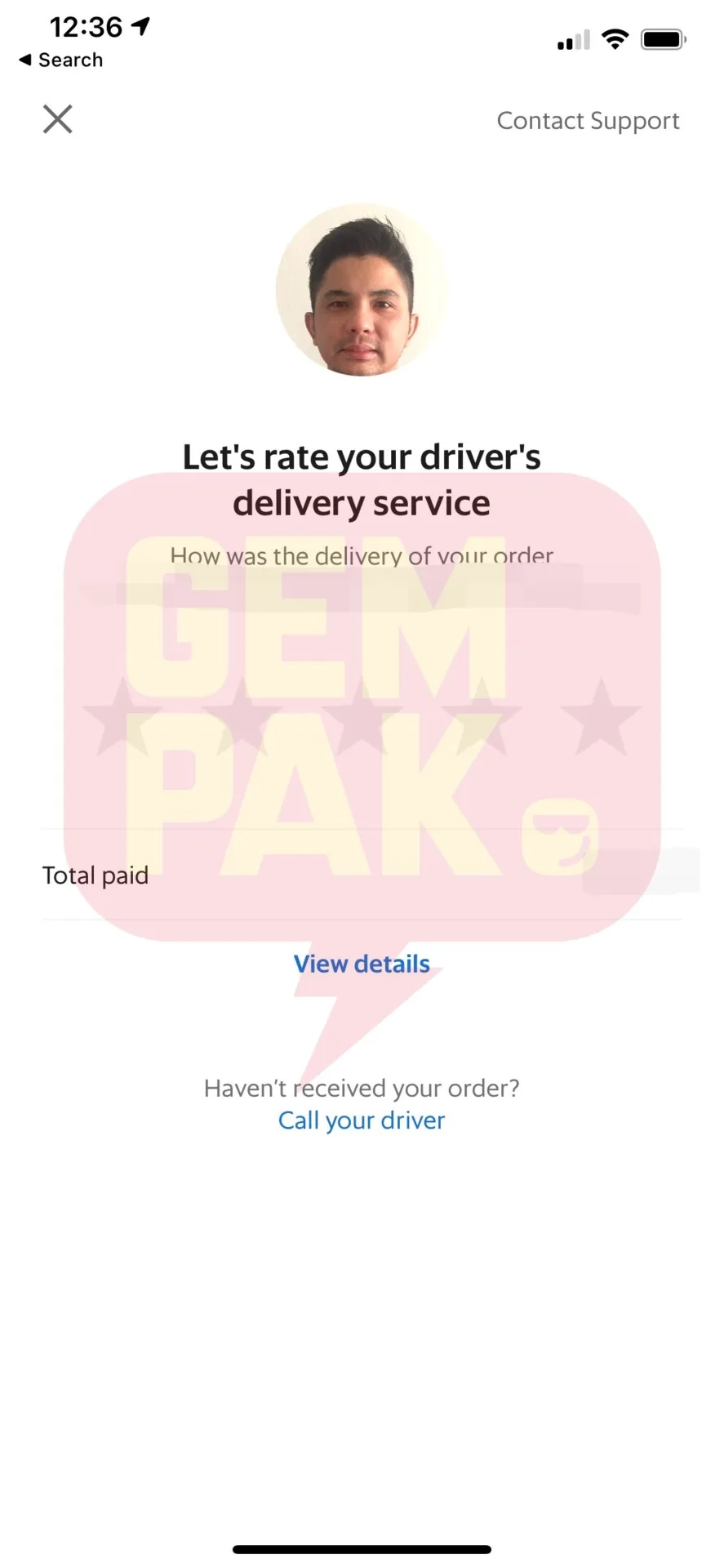
Task: Select the fifth star rating
Action: [601, 717]
